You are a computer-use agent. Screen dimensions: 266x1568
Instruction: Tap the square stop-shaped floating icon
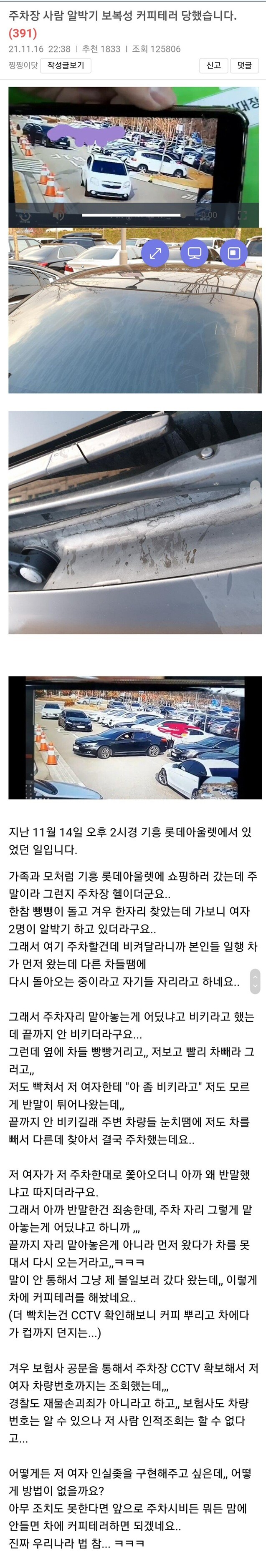pos(234,253)
